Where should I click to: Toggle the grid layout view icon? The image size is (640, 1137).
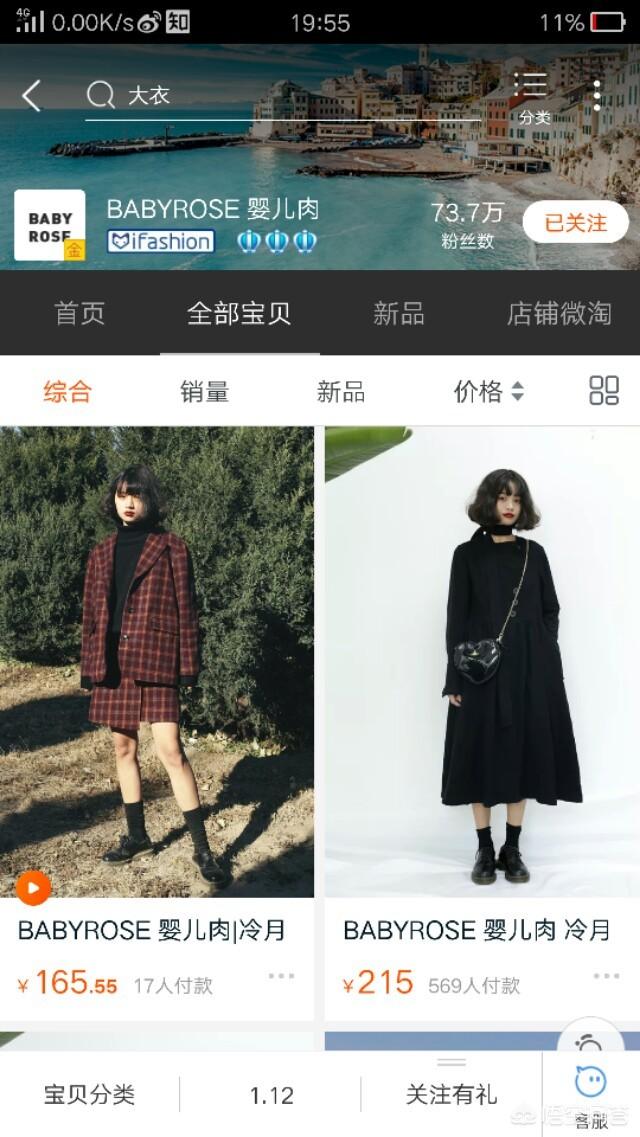pyautogui.click(x=604, y=390)
